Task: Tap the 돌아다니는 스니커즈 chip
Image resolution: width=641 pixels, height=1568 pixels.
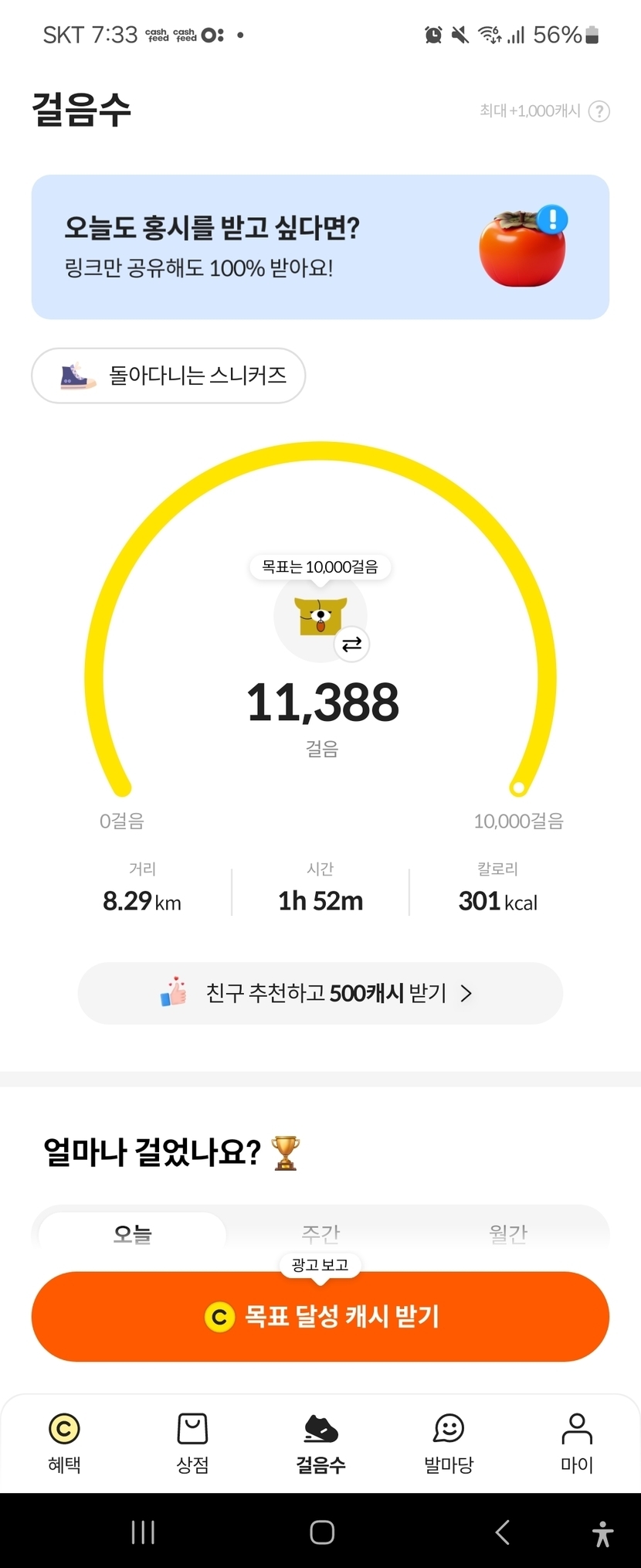Action: 168,376
